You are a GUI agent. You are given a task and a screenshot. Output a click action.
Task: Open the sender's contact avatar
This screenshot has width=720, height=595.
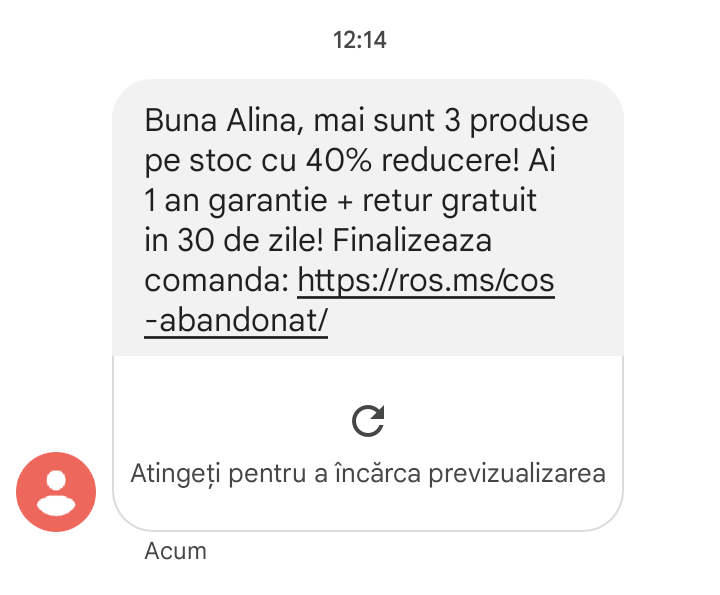click(x=57, y=492)
